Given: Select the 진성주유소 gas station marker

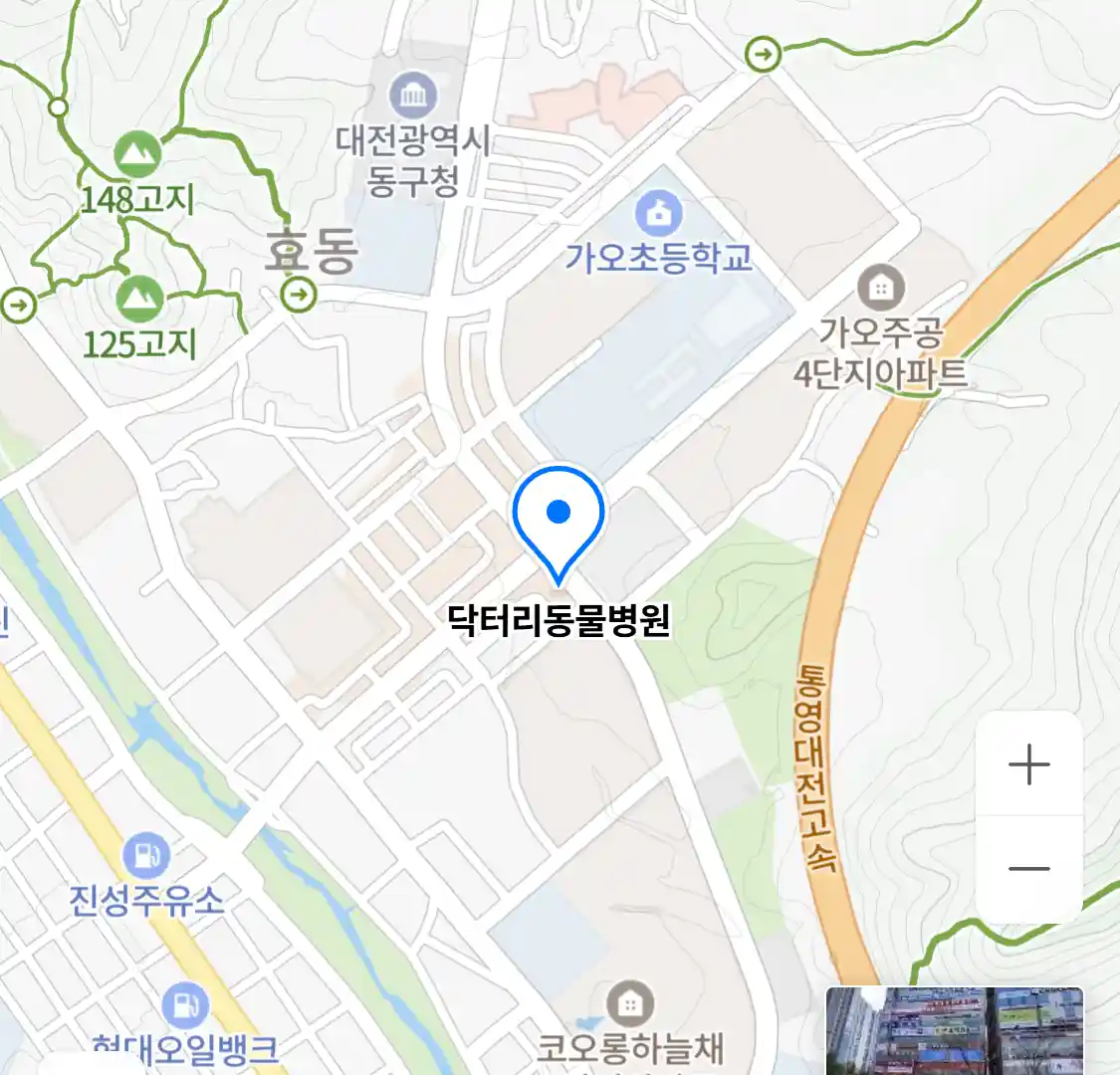Looking at the screenshot, I should pos(147,855).
